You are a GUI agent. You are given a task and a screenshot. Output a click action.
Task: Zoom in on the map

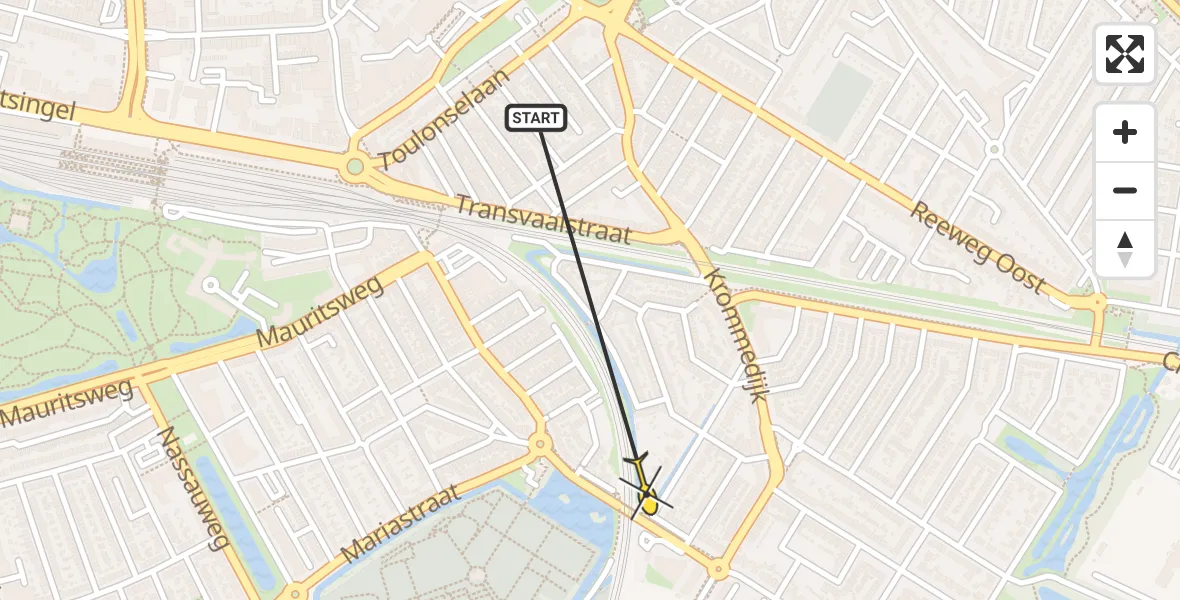(1125, 132)
